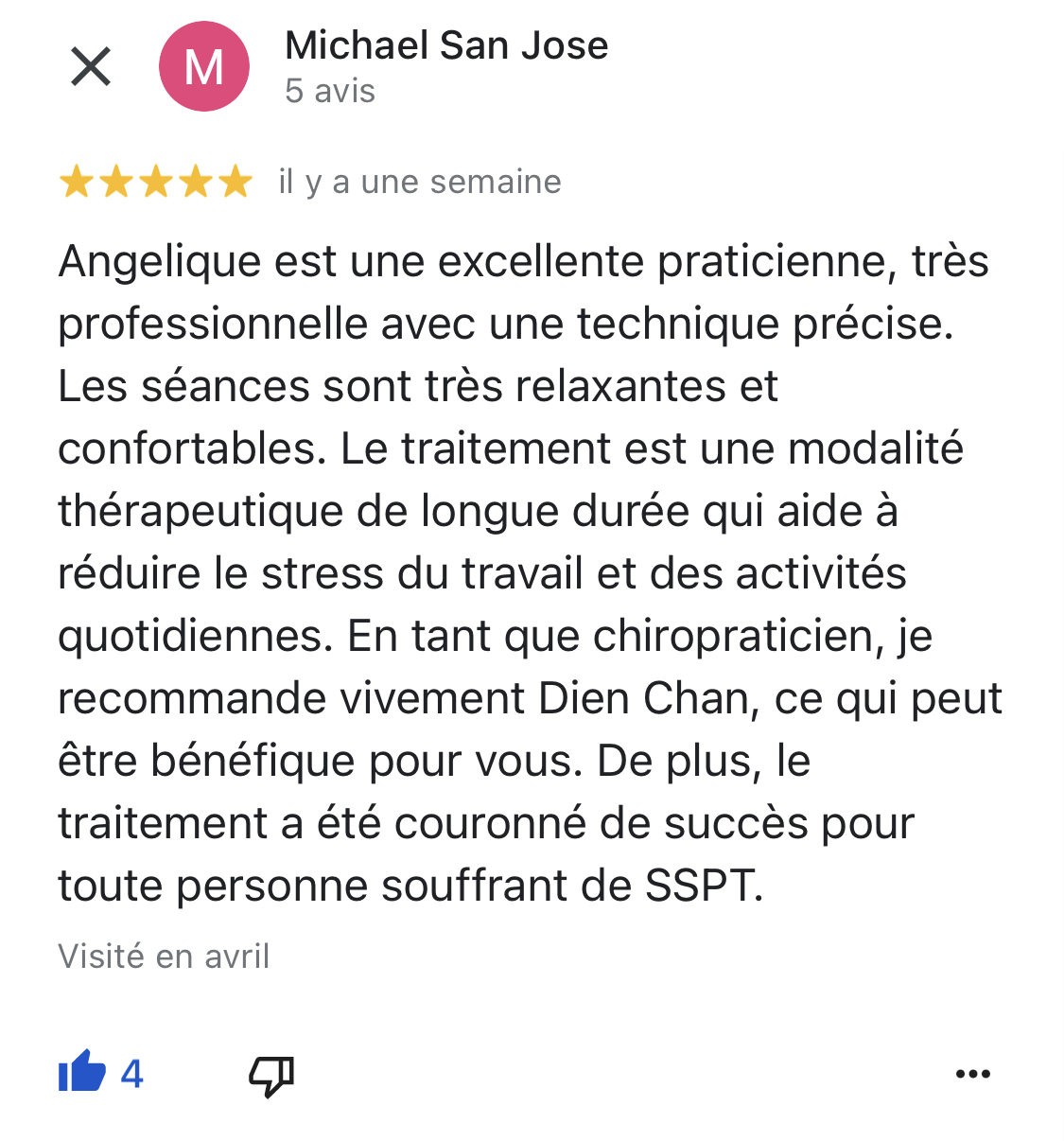This screenshot has height=1141, width=1064.
Task: Open Michael San Jose's profile avatar
Action: pos(203,67)
